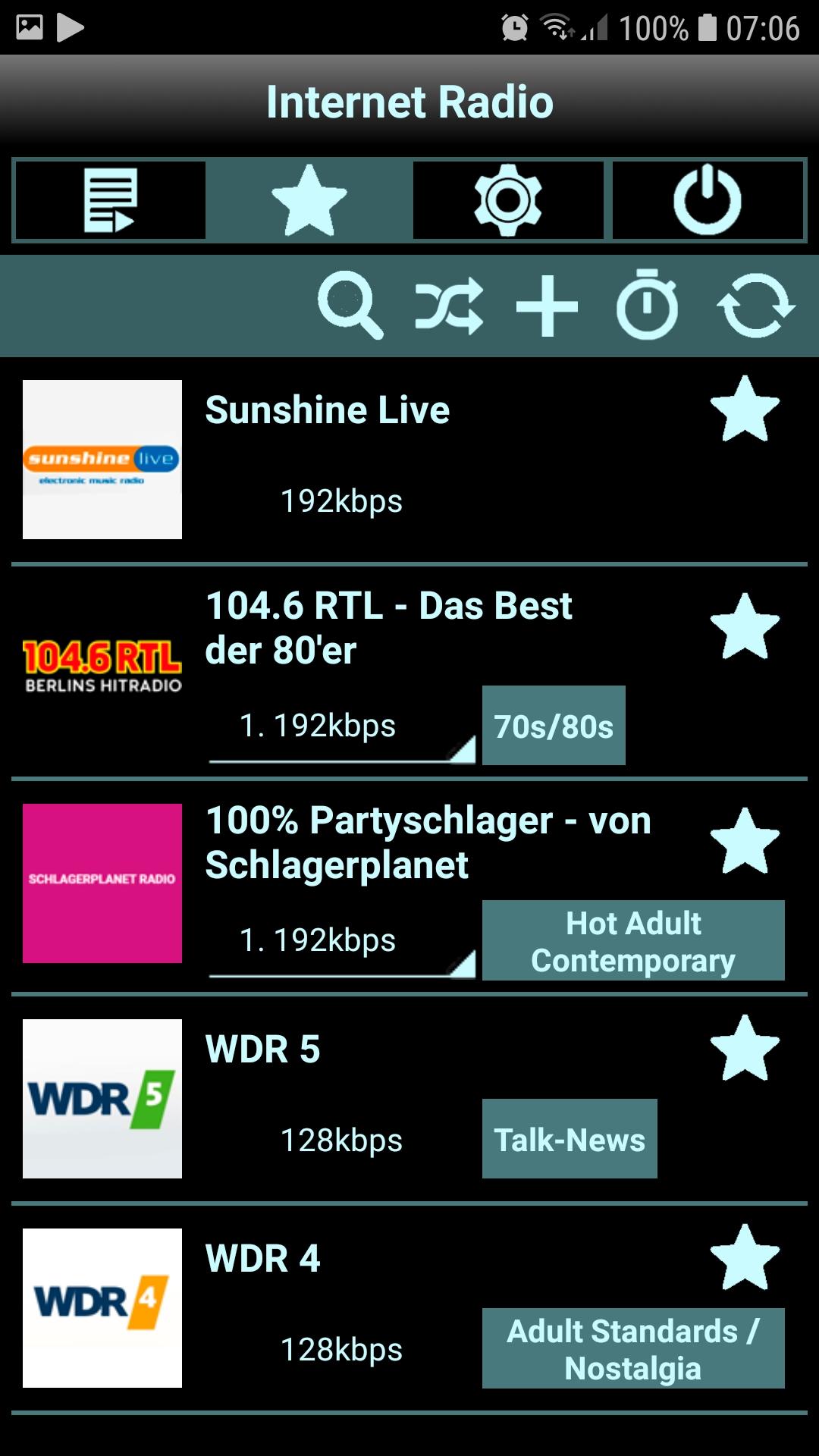Toggle favorite star for 104.6 RTL
Image resolution: width=819 pixels, height=1456 pixels.
[745, 627]
